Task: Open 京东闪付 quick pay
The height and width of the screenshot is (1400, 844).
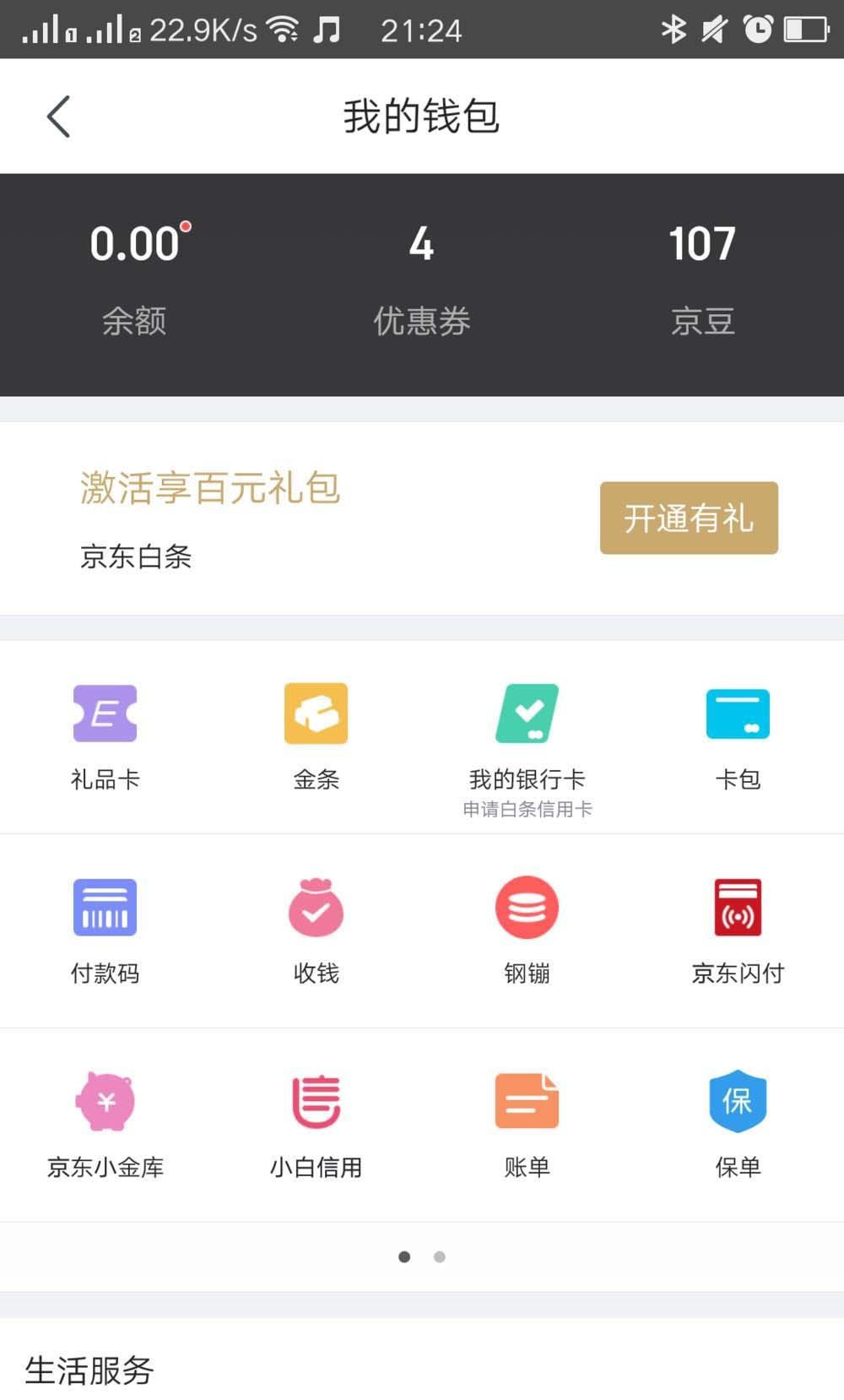Action: (738, 929)
